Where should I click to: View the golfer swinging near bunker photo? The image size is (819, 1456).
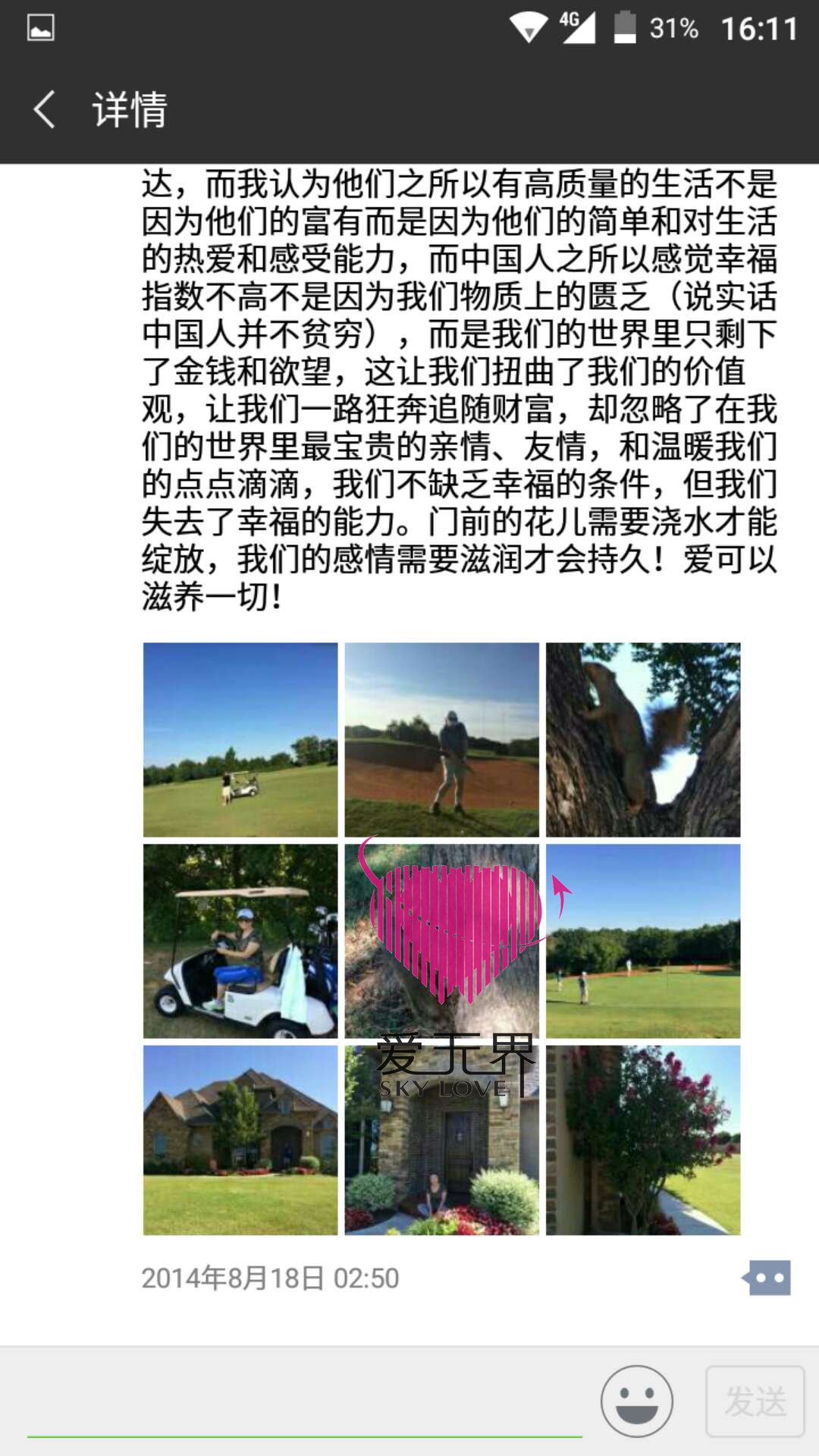[x=441, y=739]
